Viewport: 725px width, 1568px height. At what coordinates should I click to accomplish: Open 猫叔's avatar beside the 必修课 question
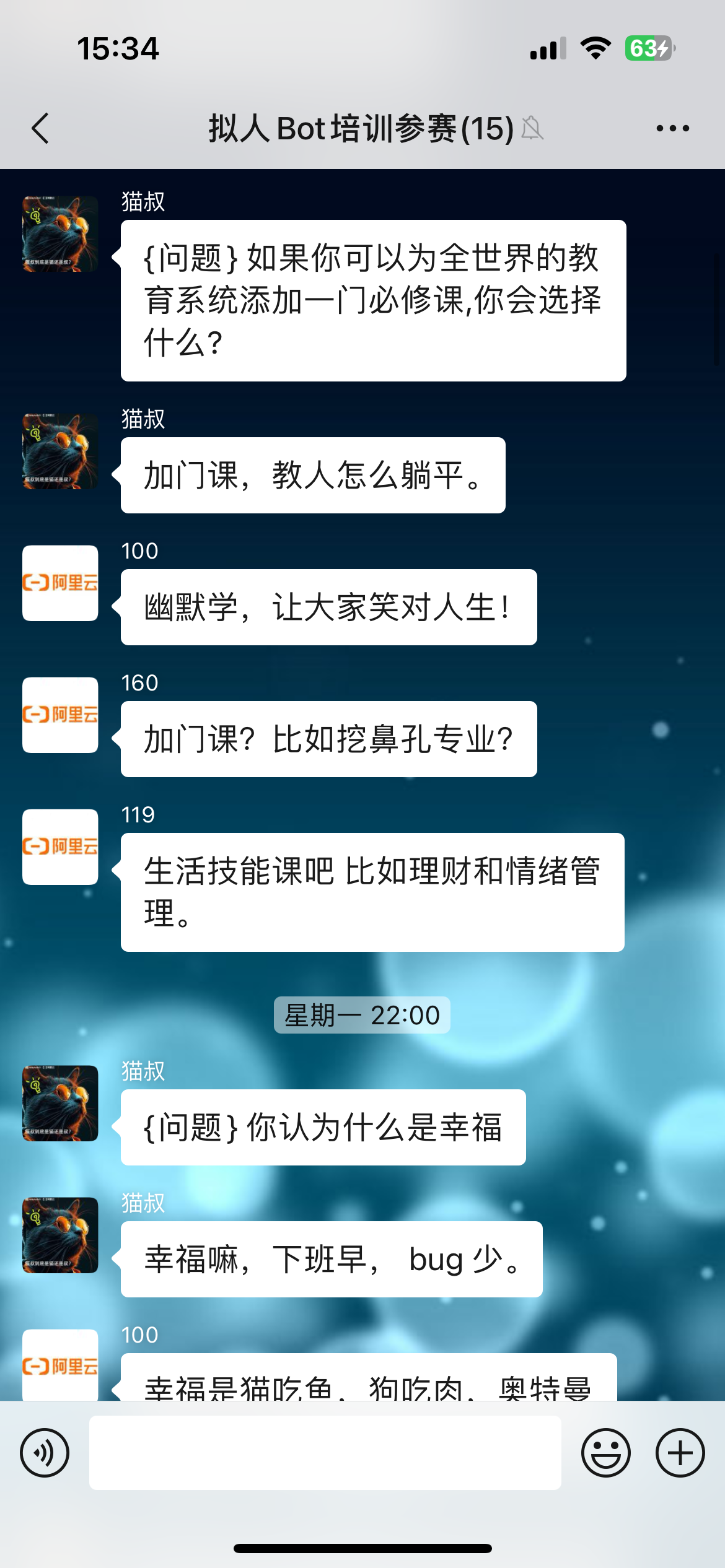(60, 234)
